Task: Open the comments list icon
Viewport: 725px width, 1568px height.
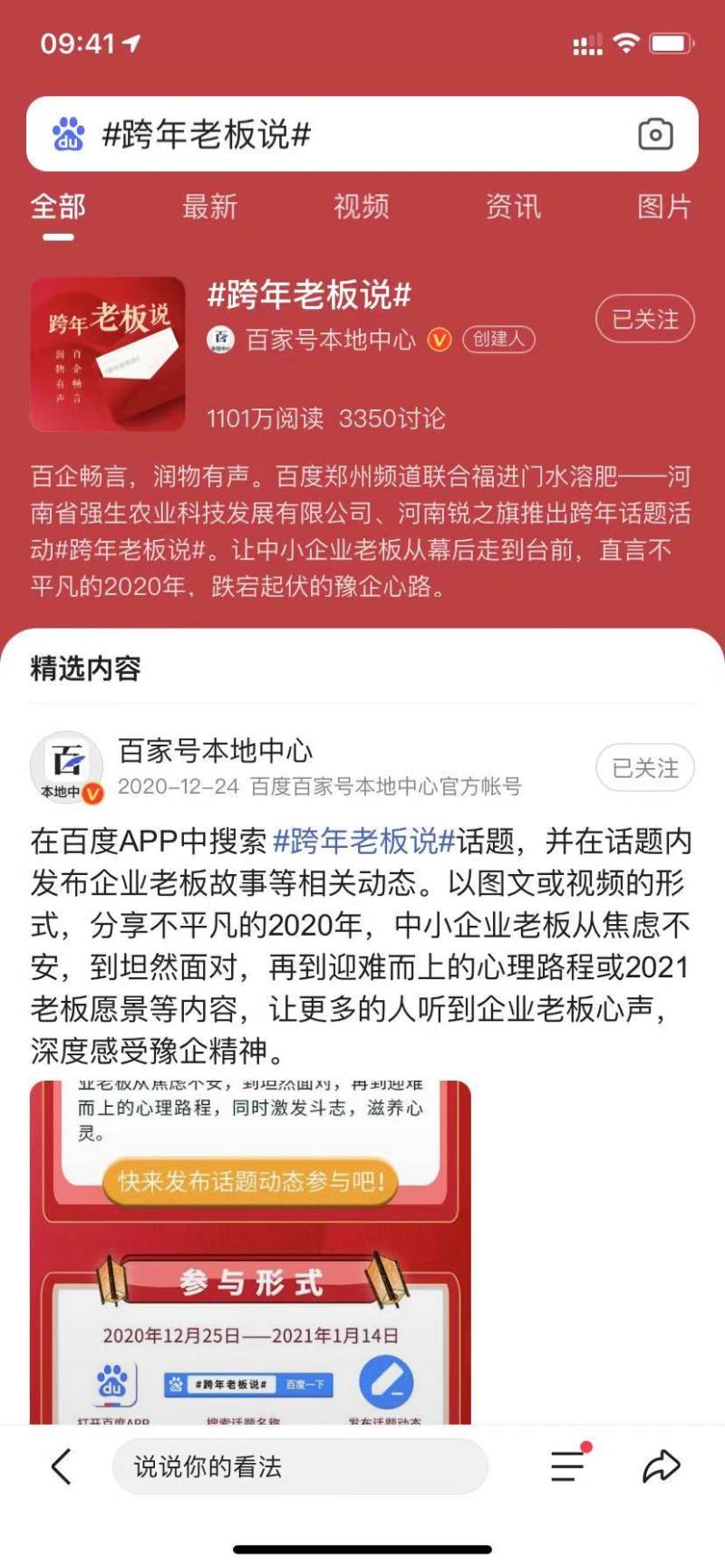Action: pos(568,1466)
